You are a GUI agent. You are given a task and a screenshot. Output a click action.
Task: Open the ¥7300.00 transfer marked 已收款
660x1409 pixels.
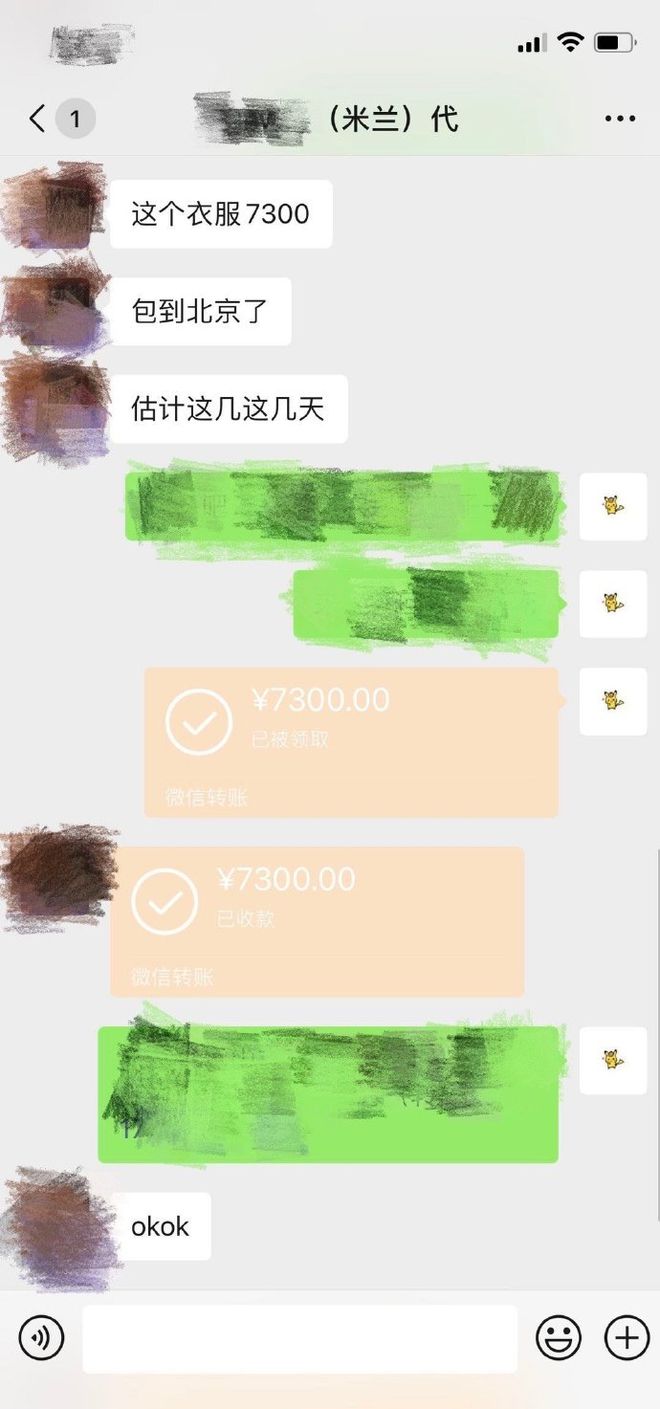[x=317, y=921]
